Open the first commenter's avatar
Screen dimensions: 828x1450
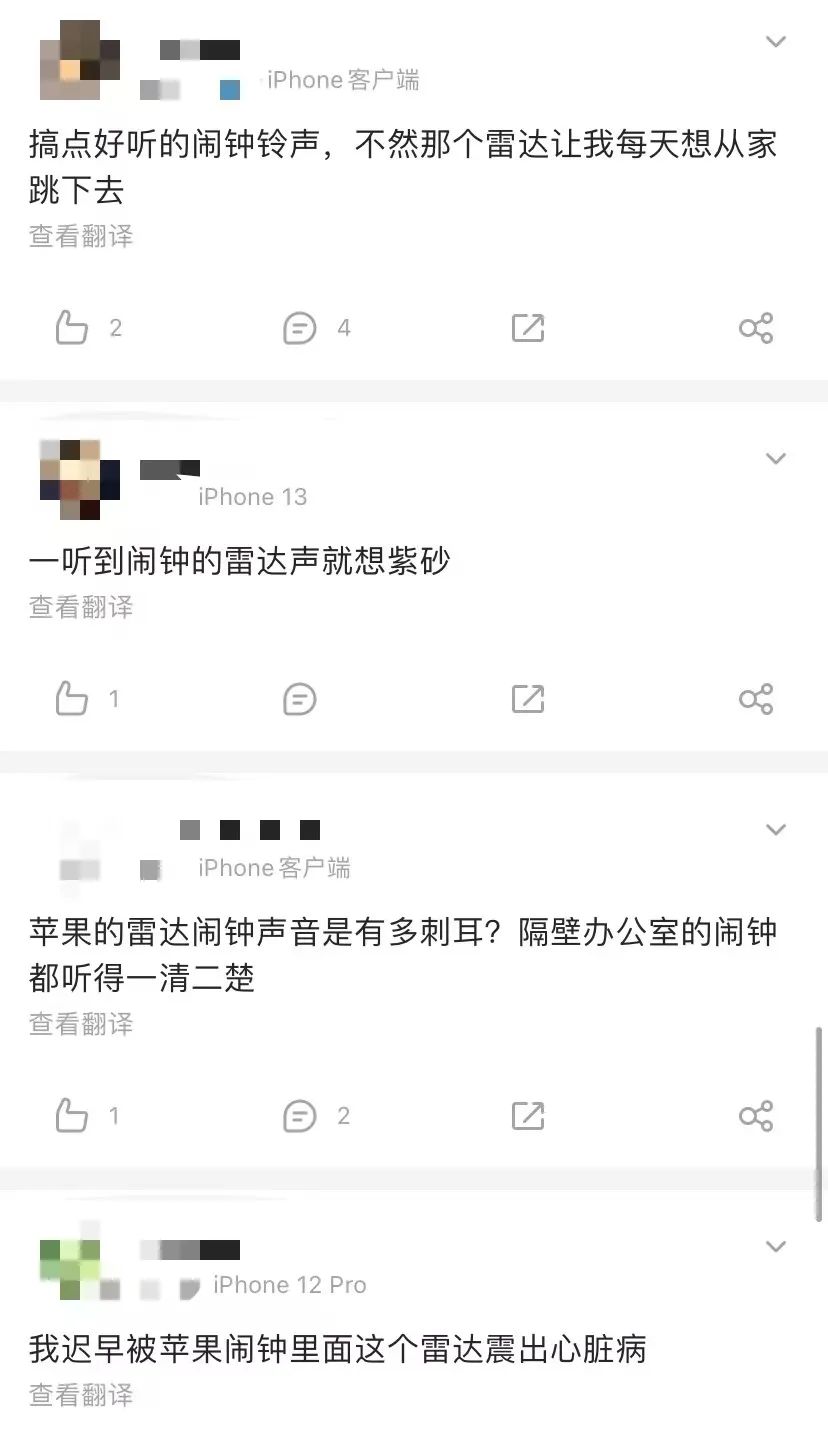click(x=80, y=62)
